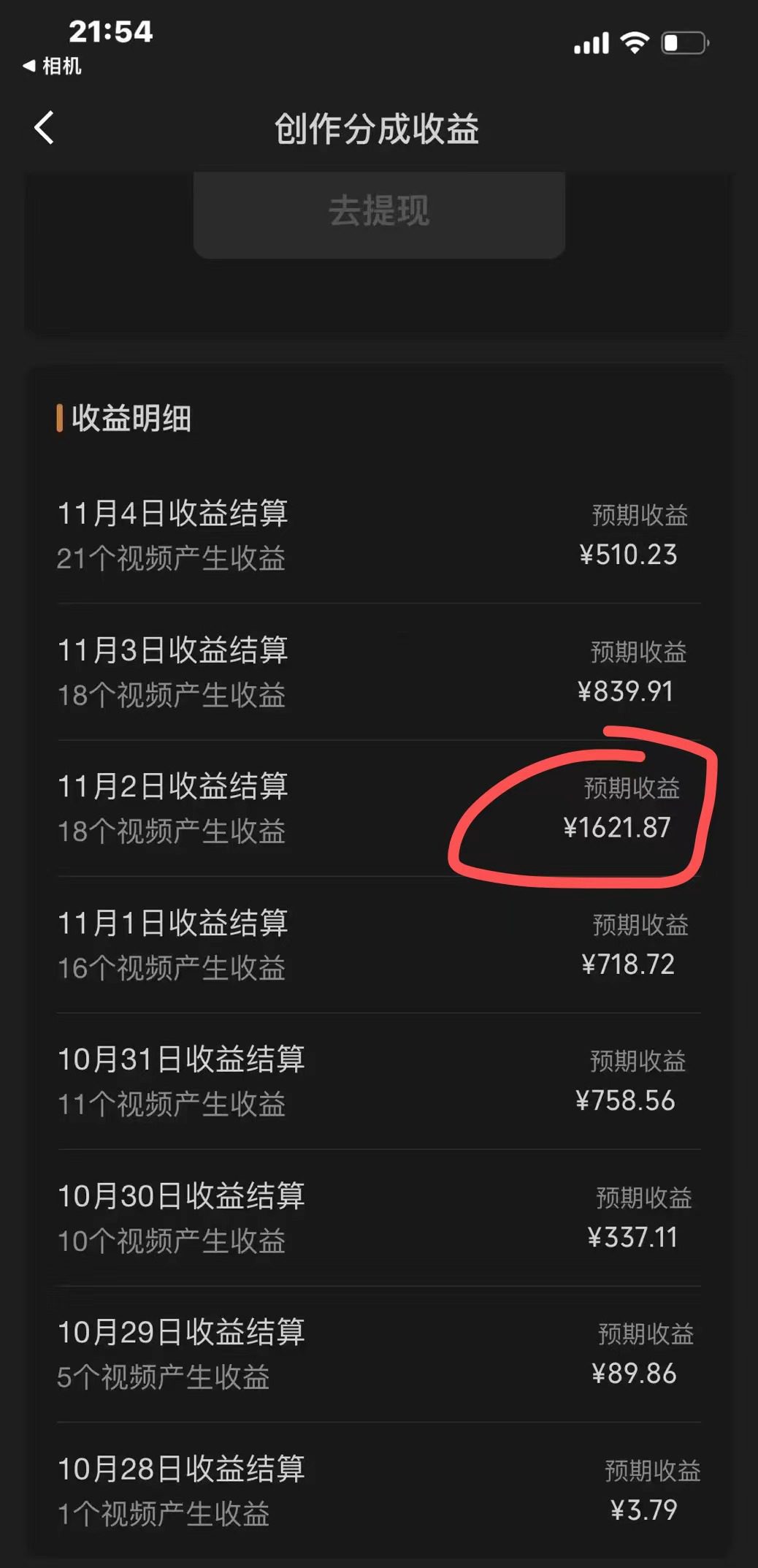
Task: Go back from the 创作分成收益 page
Action: click(x=45, y=129)
